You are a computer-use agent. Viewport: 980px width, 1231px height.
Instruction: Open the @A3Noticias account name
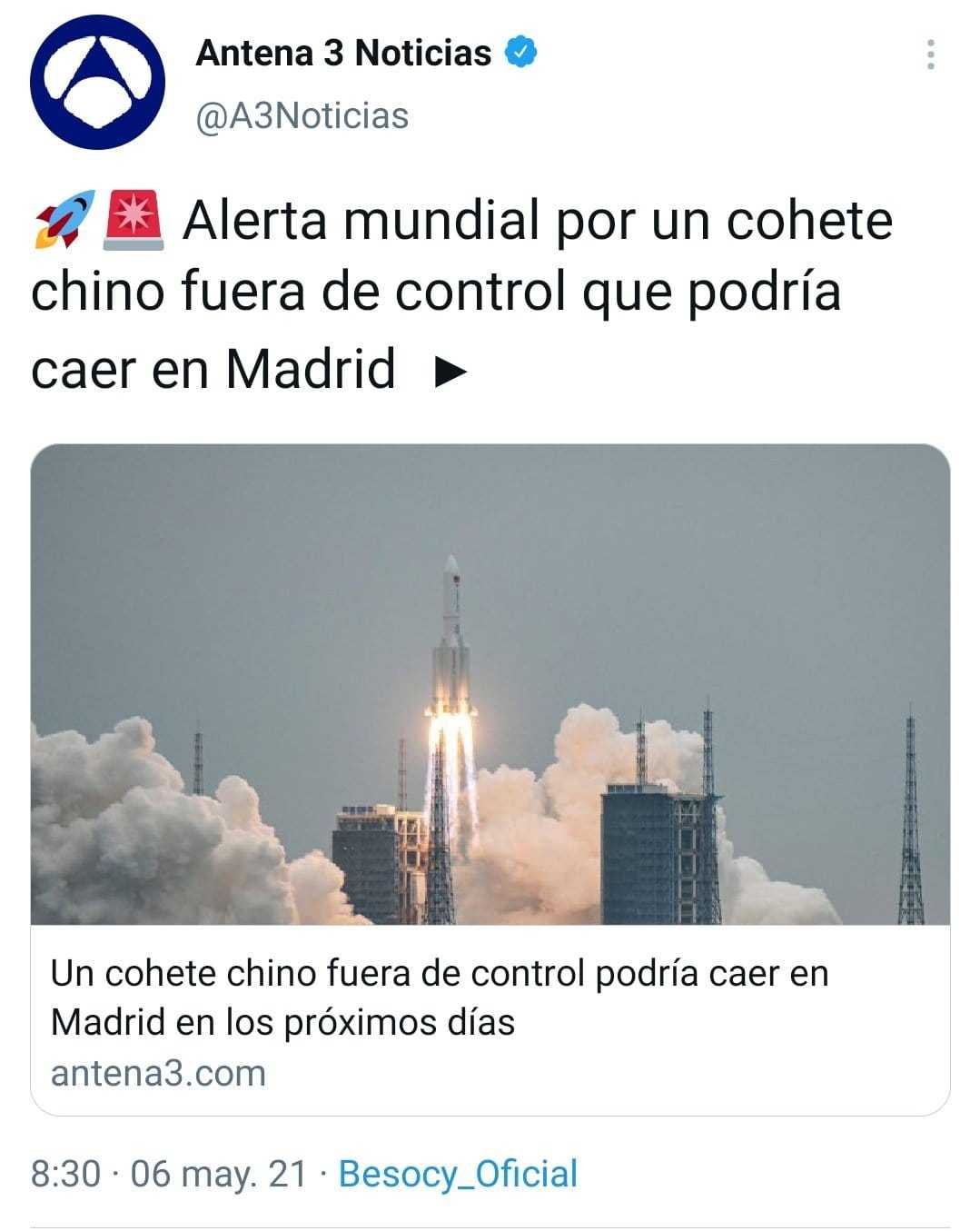(302, 116)
